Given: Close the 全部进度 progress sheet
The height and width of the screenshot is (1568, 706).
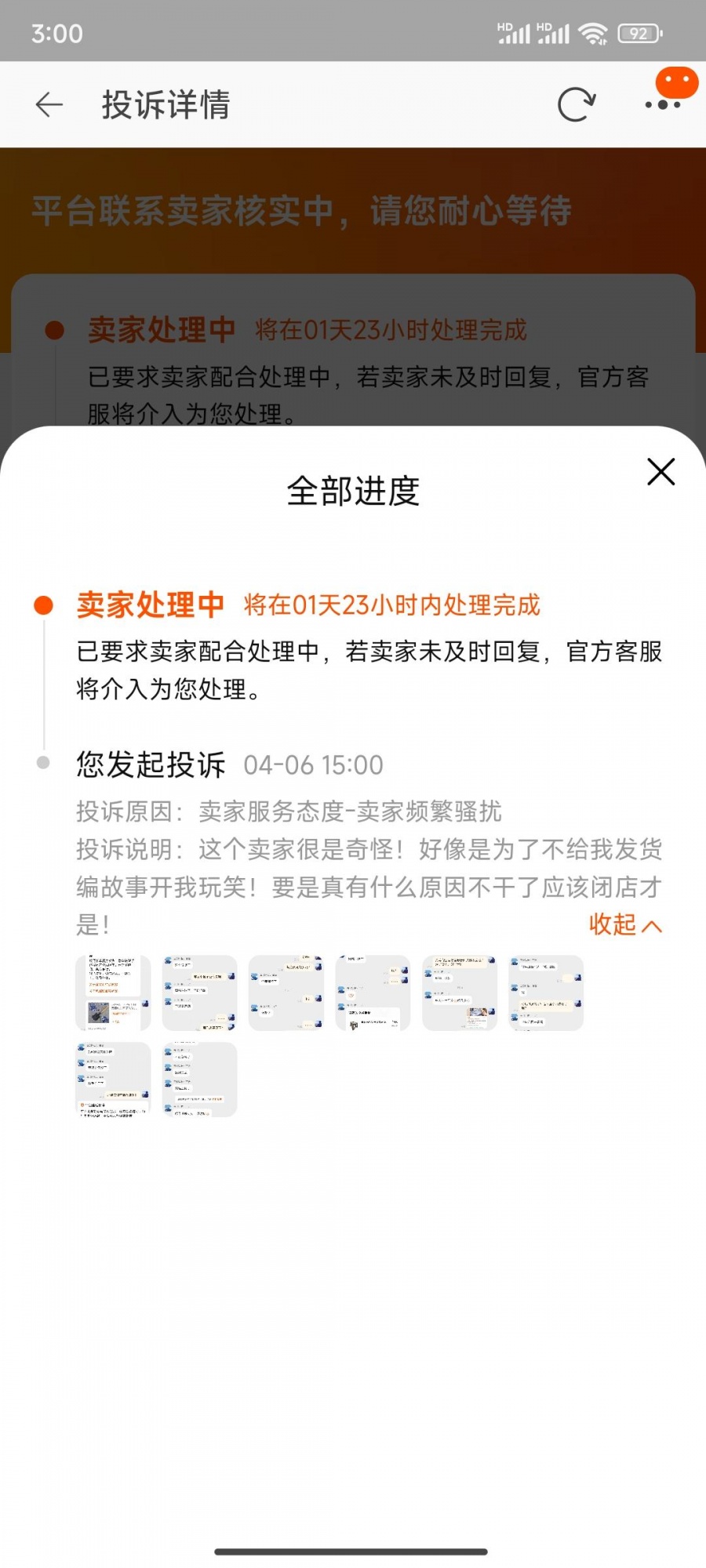Looking at the screenshot, I should pyautogui.click(x=661, y=472).
